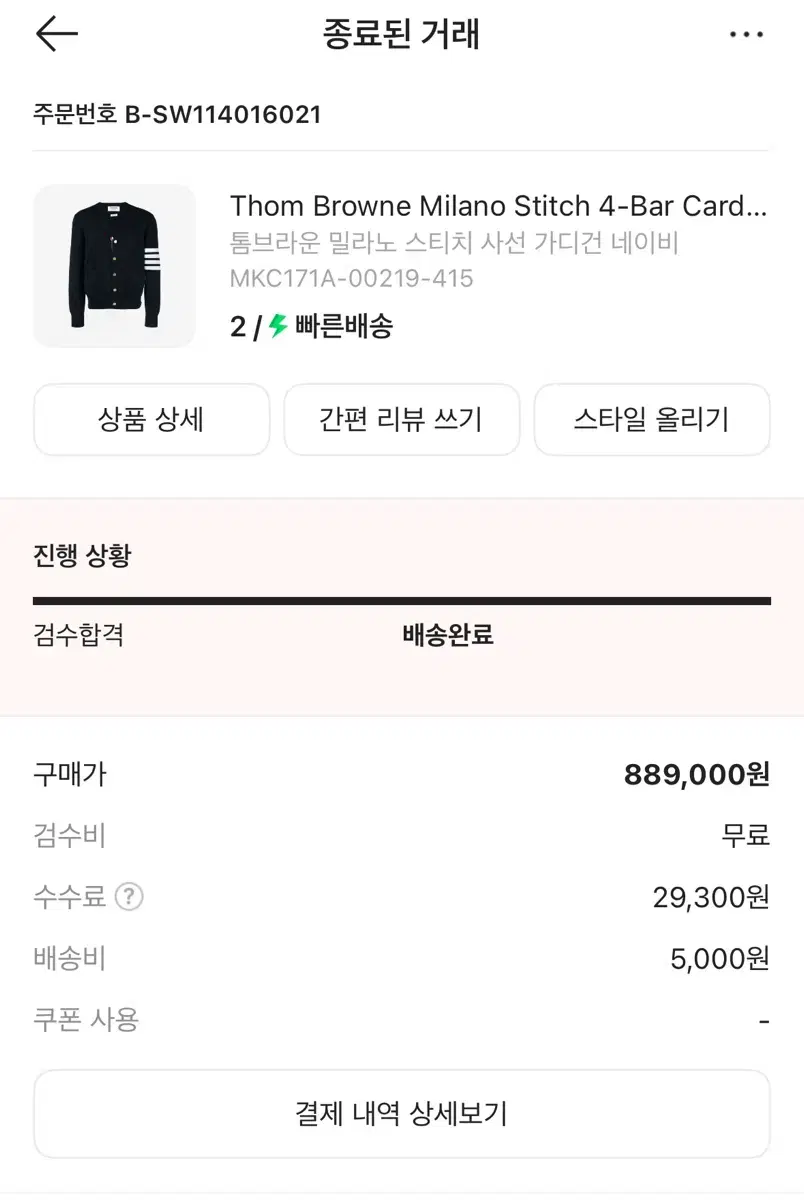This screenshot has height=1200, width=804.
Task: Open 결제 내역 상세보기 details
Action: [x=402, y=1113]
